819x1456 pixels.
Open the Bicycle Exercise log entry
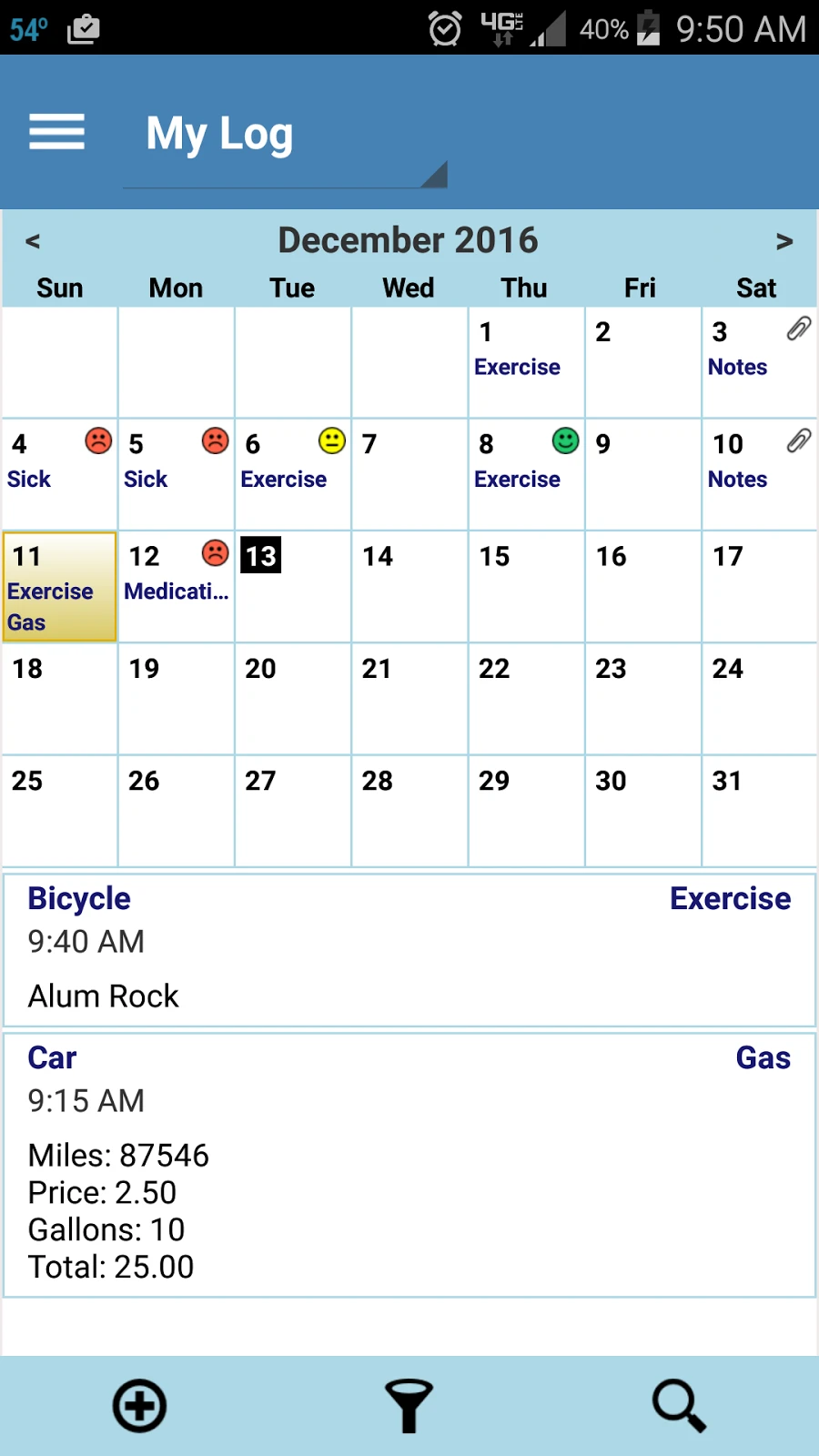409,946
